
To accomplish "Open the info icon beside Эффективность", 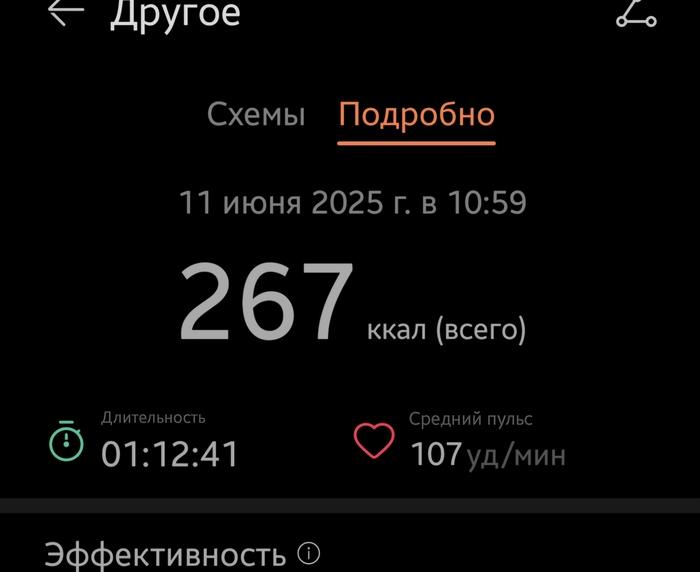I will [309, 553].
